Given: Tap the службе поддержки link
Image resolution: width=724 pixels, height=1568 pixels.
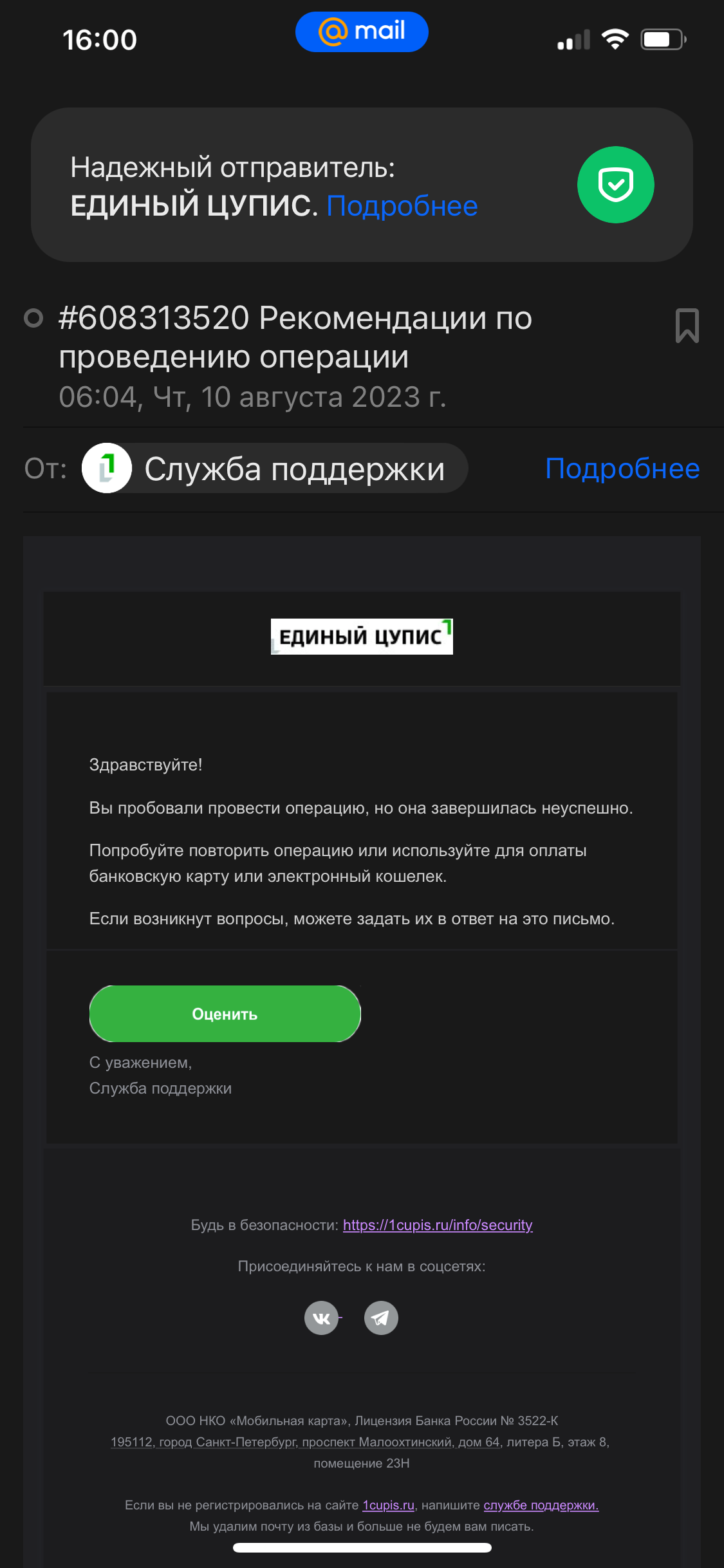Looking at the screenshot, I should 541,1506.
